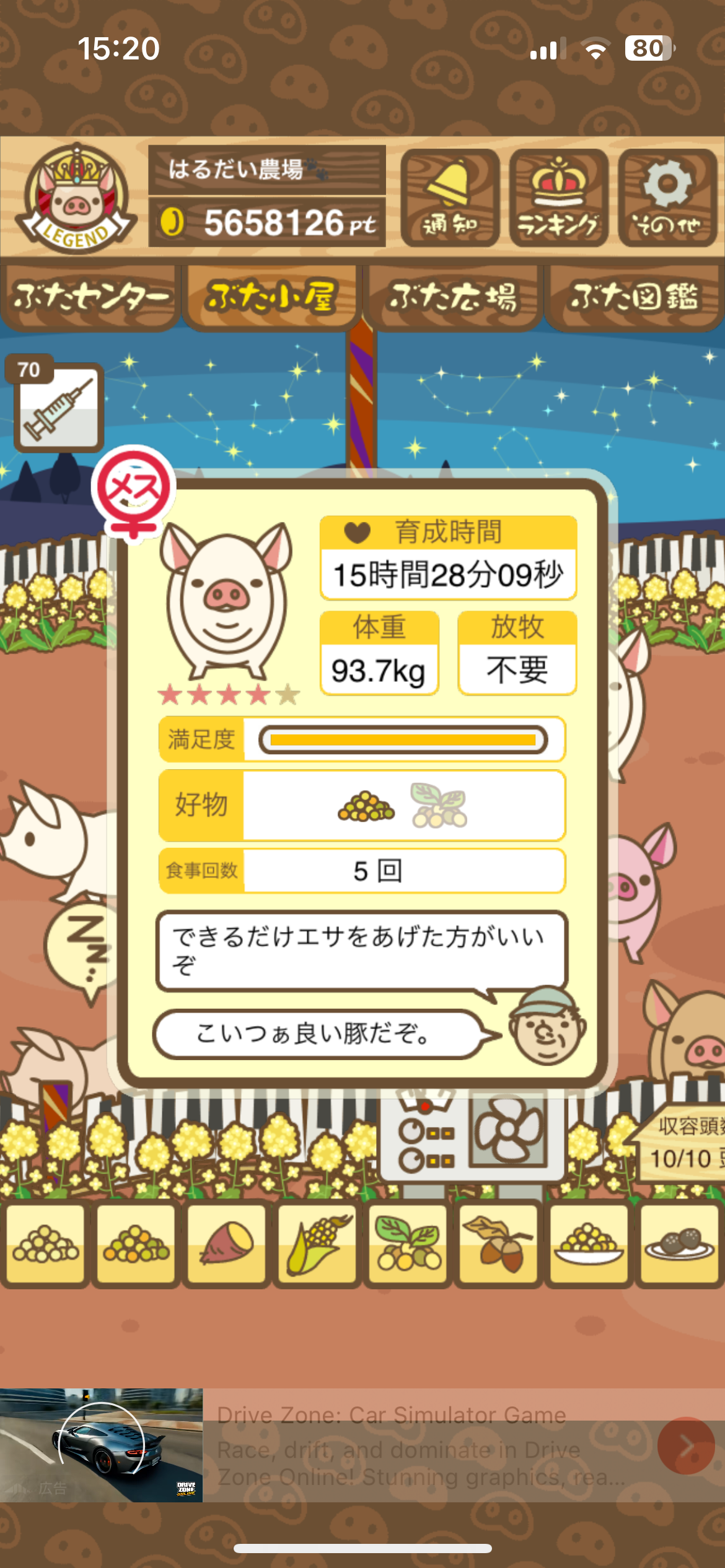Tap the LEGEND pig rank badge
Viewport: 725px width, 1568px height.
(76, 198)
